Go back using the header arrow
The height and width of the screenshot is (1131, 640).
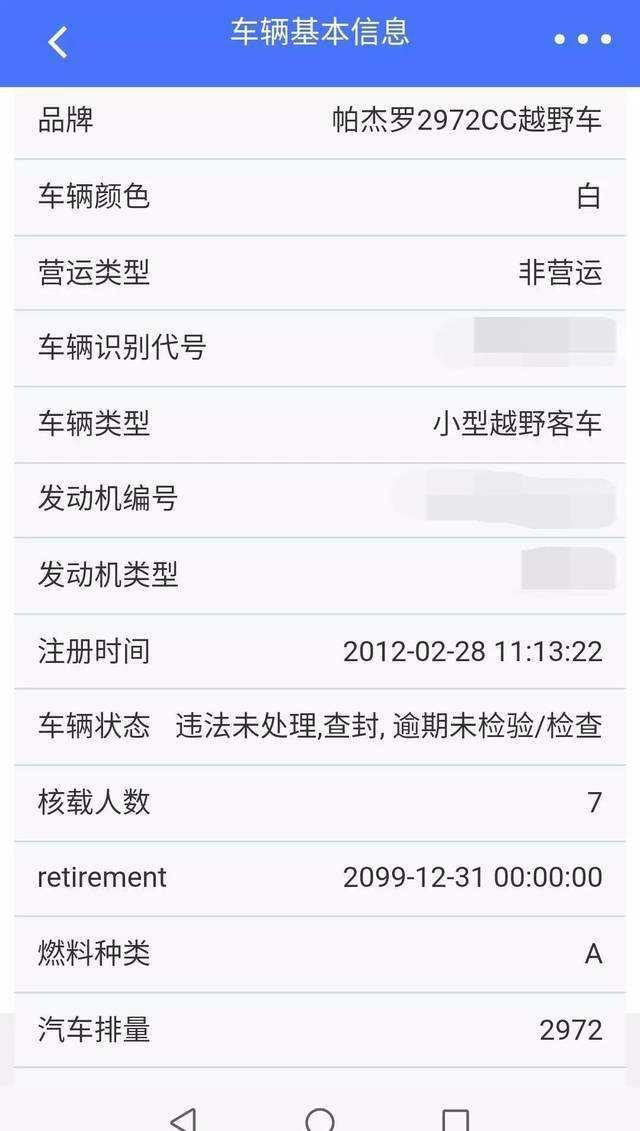click(58, 41)
